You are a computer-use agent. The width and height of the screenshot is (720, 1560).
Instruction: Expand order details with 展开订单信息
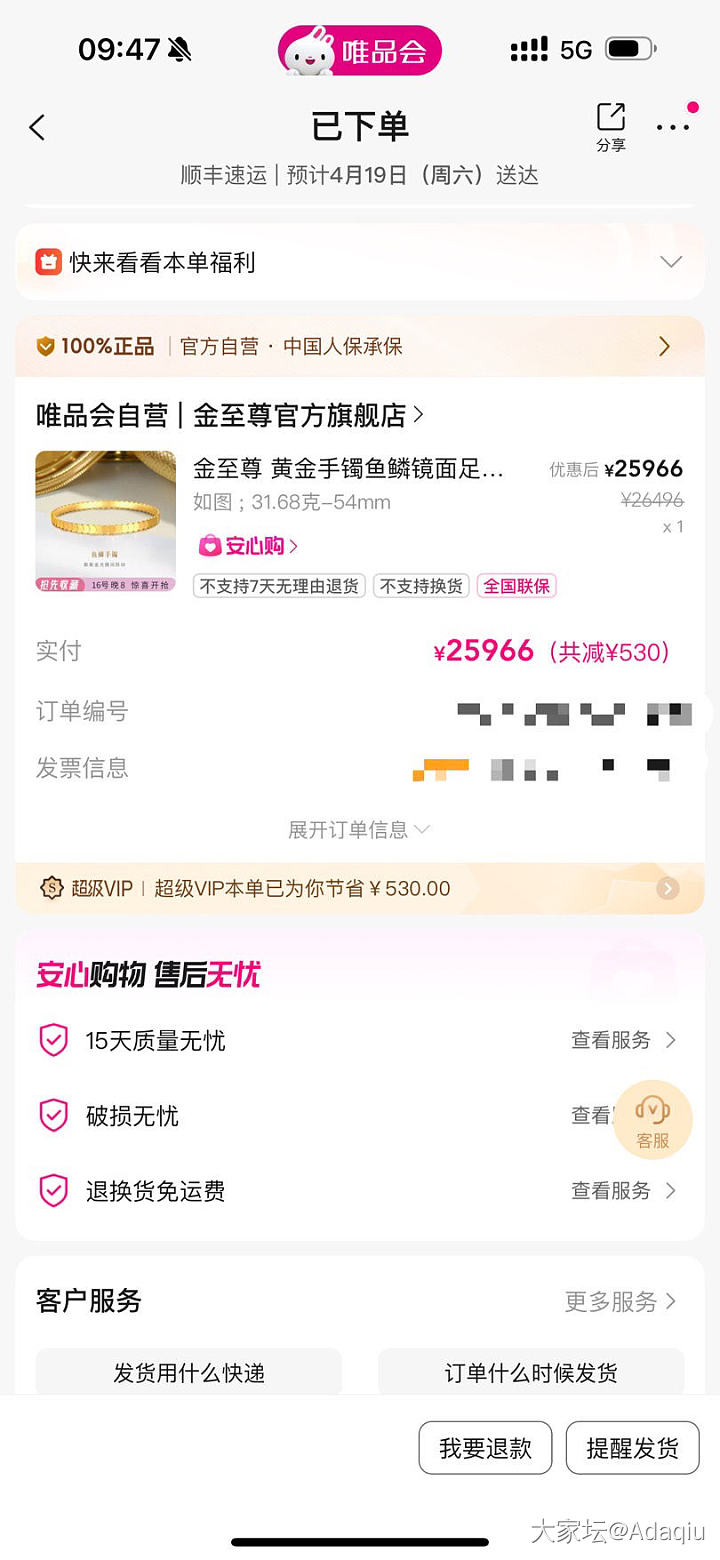click(x=359, y=829)
